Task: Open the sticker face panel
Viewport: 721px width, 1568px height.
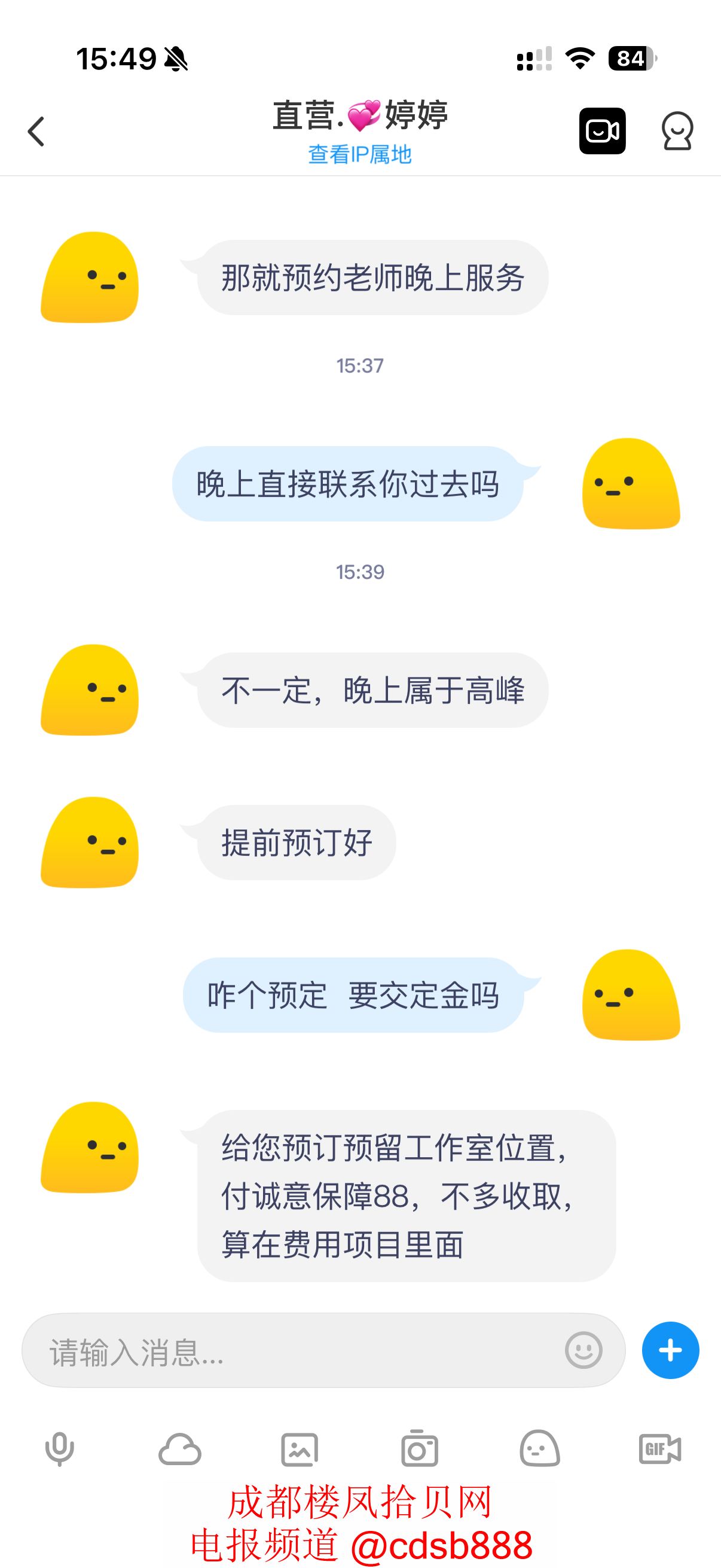Action: pyautogui.click(x=540, y=1448)
